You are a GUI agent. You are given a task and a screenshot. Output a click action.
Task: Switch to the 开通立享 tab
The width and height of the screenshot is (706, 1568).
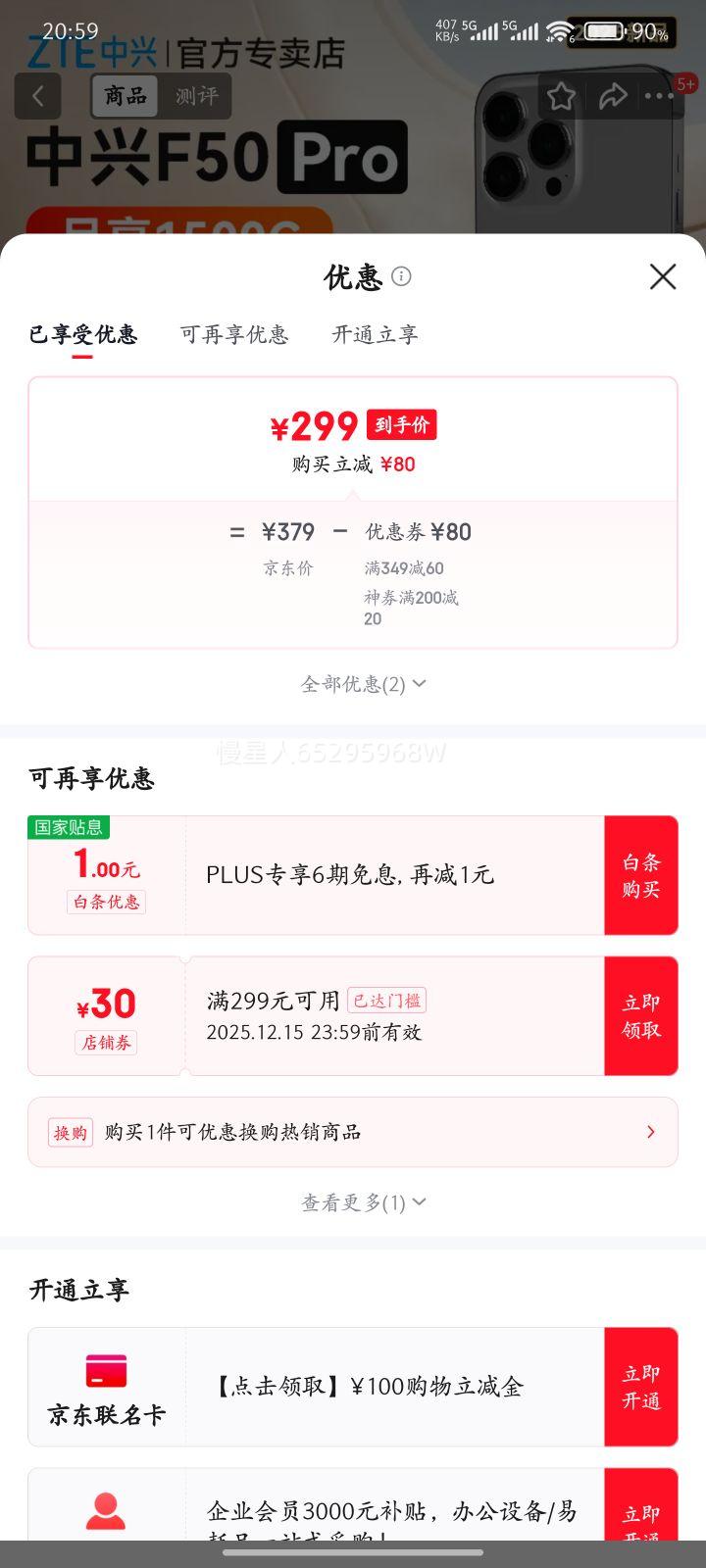pyautogui.click(x=374, y=334)
